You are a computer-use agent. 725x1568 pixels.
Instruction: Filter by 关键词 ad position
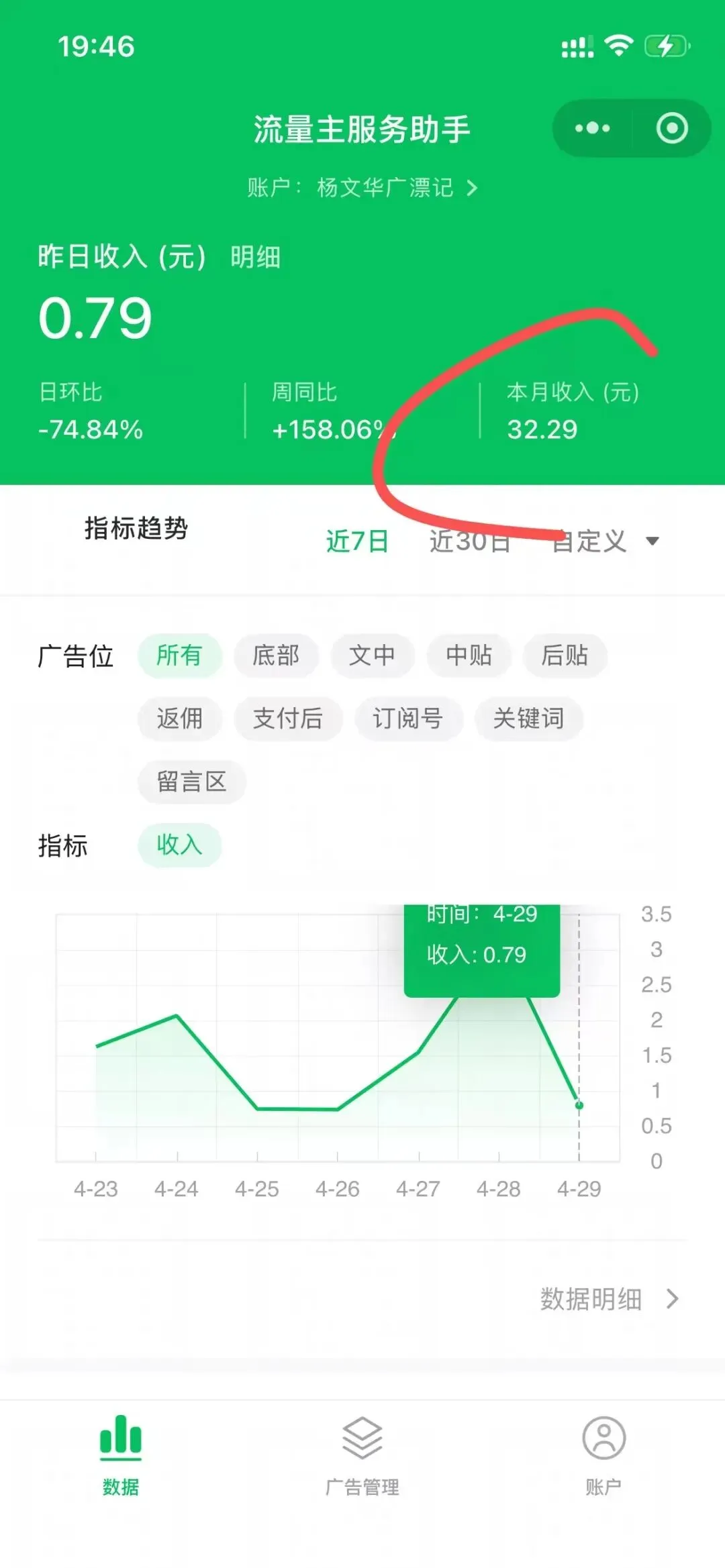click(x=528, y=719)
